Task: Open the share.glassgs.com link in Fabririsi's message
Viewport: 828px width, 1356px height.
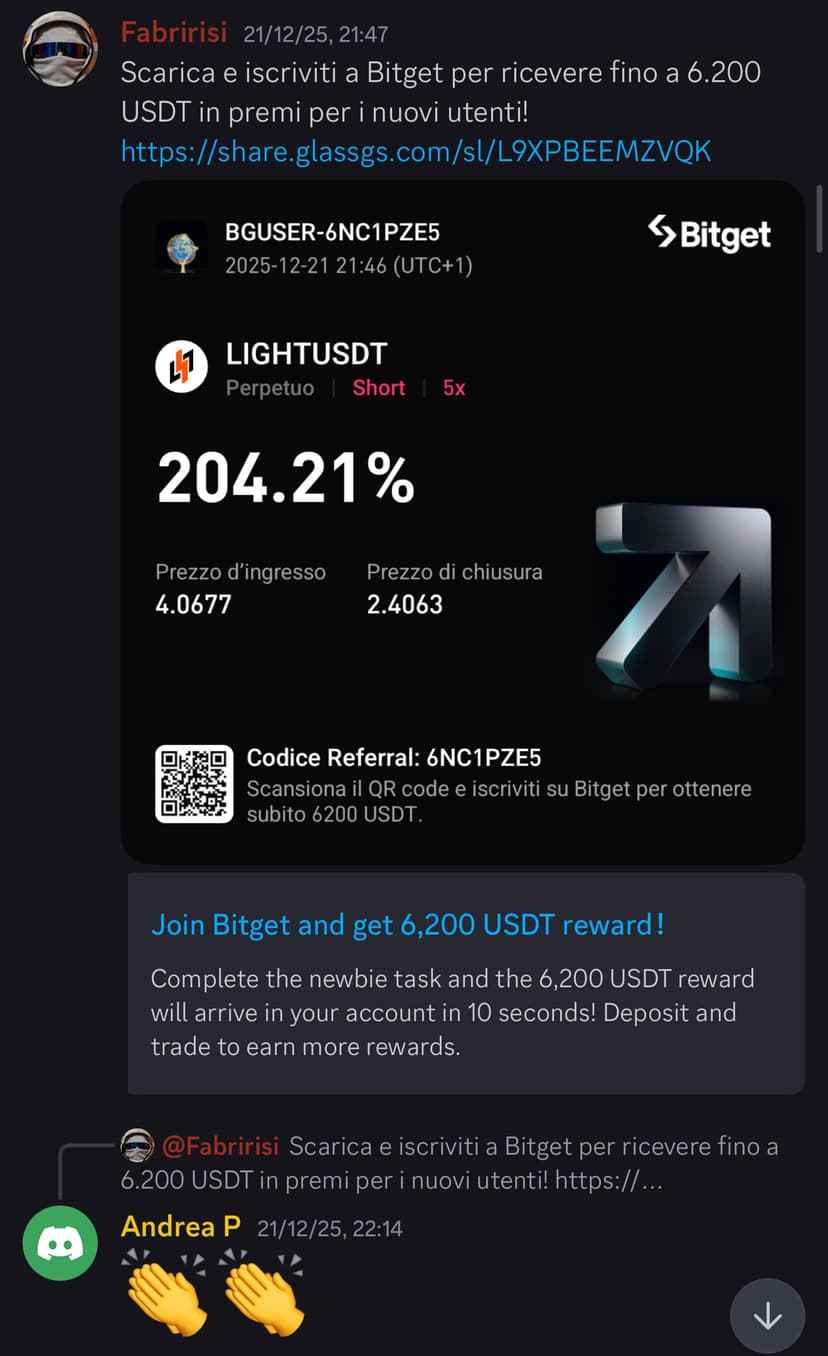Action: [x=415, y=151]
